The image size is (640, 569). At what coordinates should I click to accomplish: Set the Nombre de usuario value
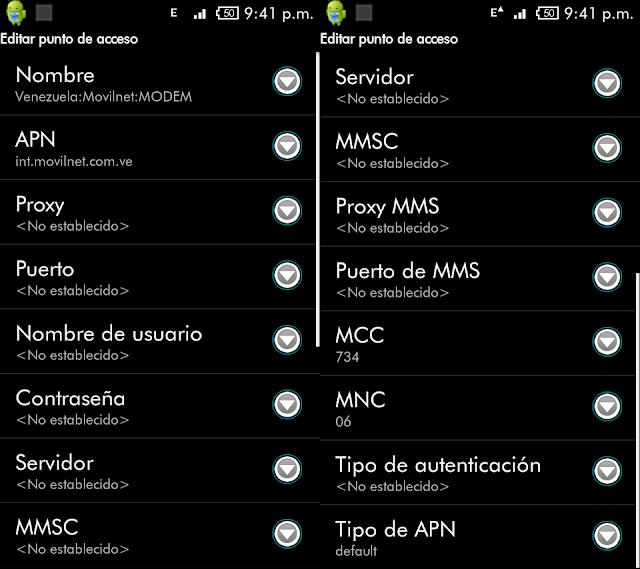coord(150,342)
